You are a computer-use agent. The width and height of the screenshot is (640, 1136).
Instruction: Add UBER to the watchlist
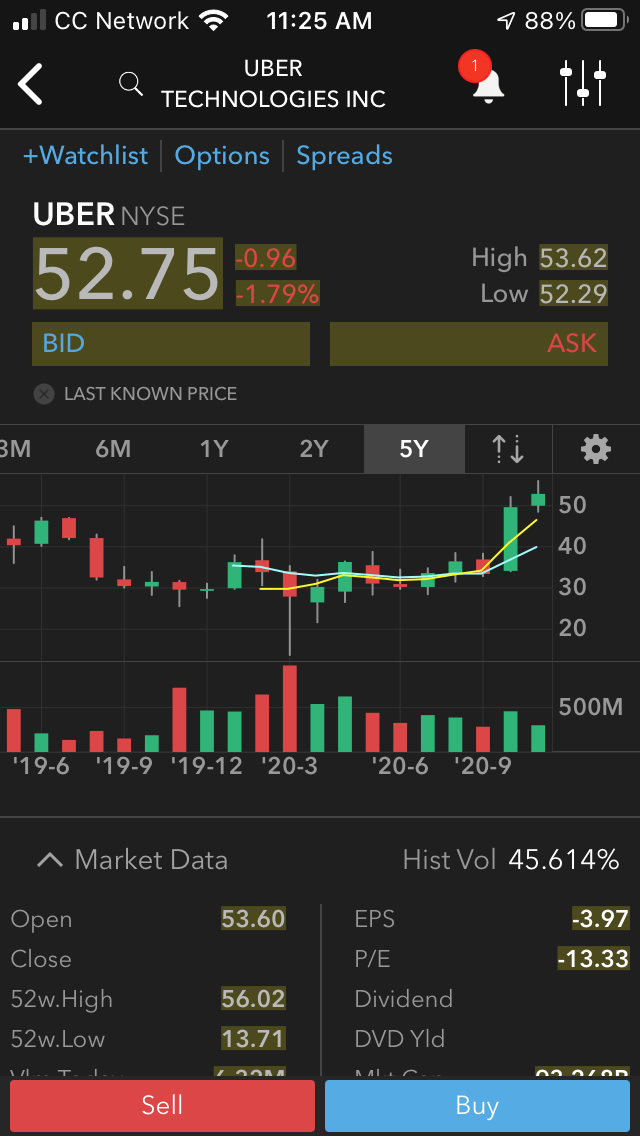[x=86, y=156]
